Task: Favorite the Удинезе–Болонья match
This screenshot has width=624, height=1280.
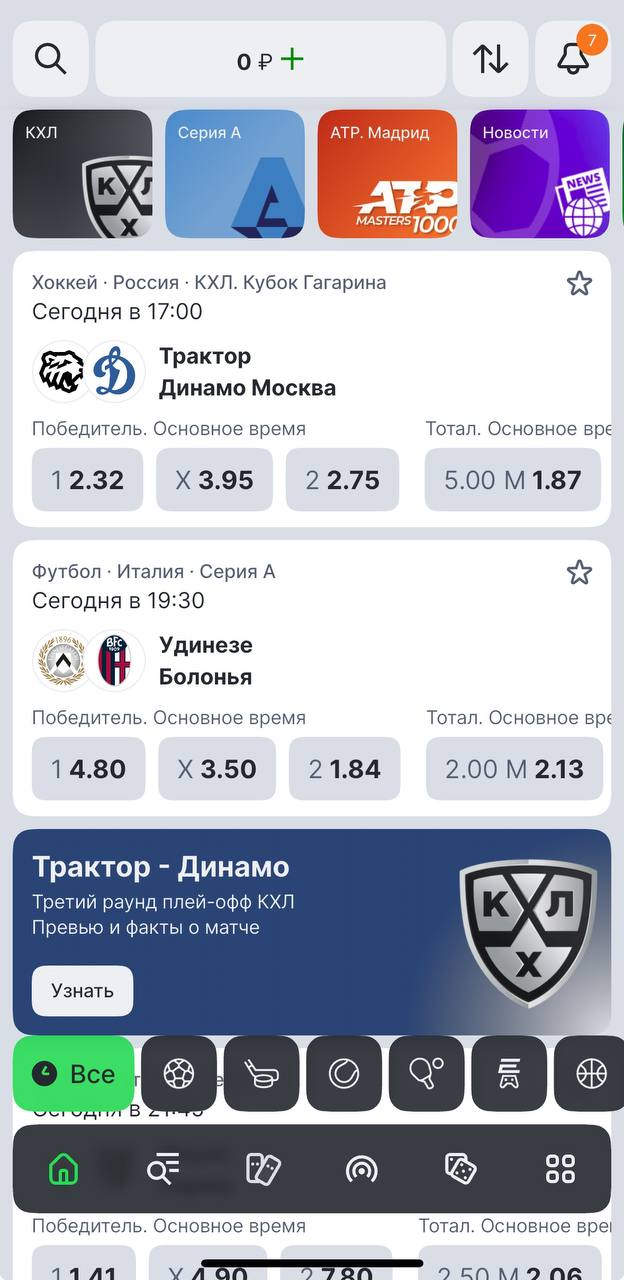Action: click(x=579, y=572)
